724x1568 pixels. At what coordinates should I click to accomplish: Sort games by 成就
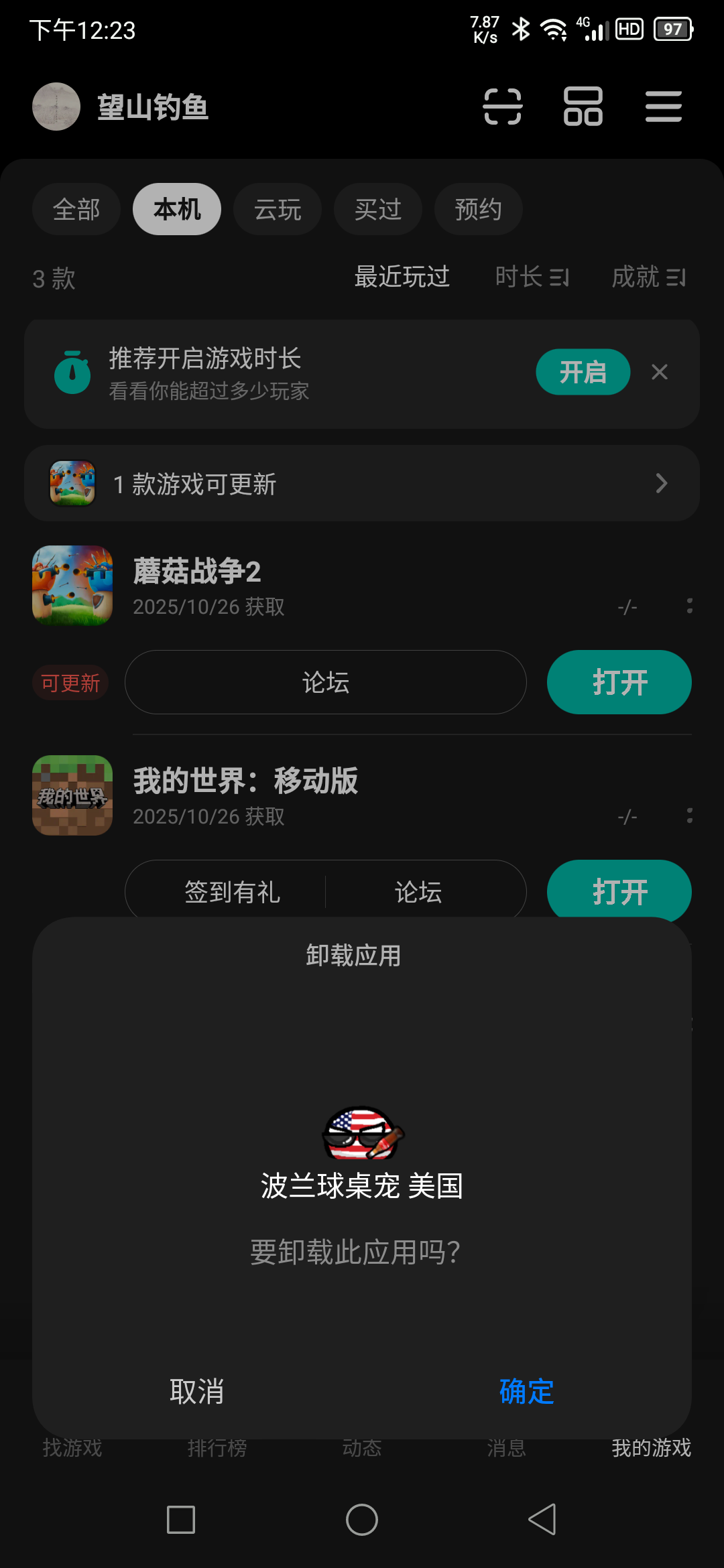tap(648, 277)
